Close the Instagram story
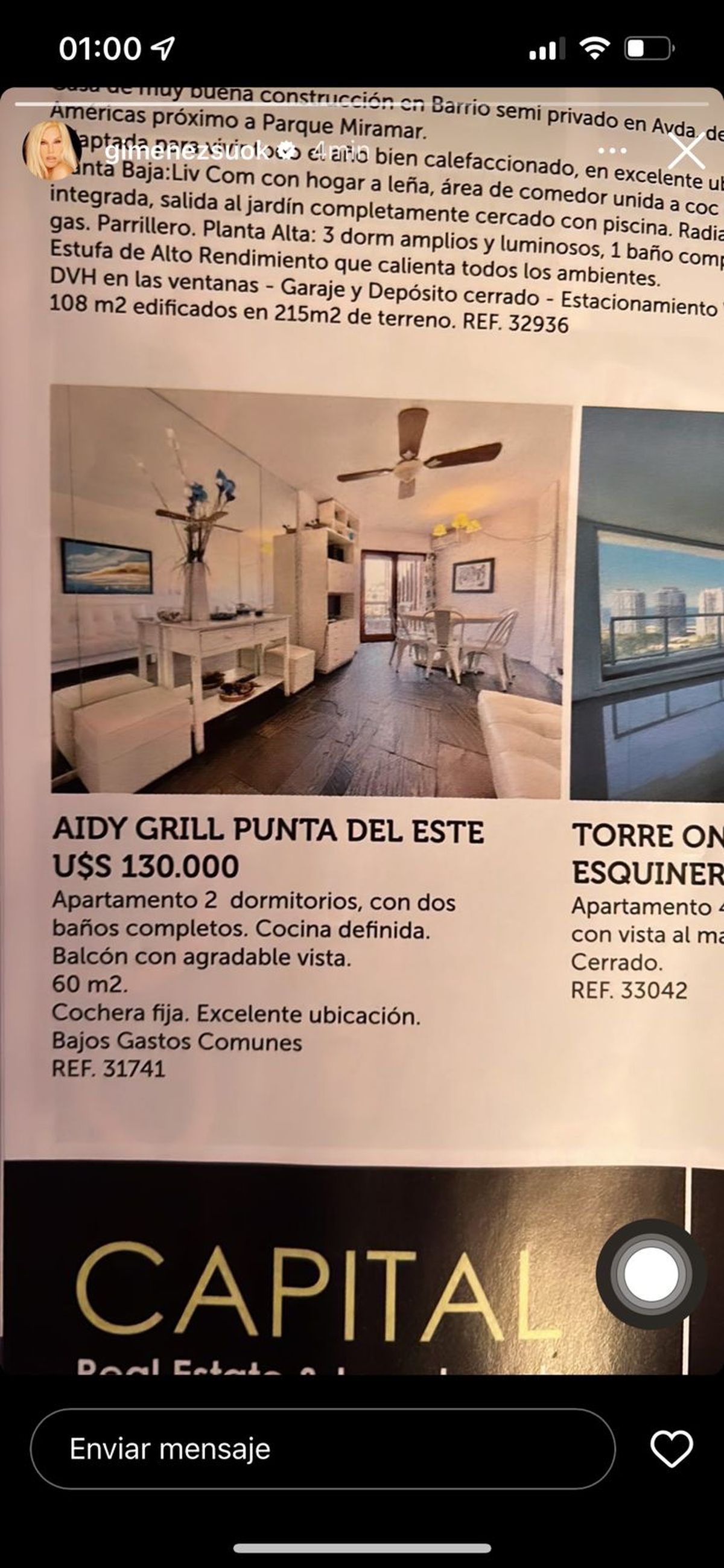 coord(686,150)
